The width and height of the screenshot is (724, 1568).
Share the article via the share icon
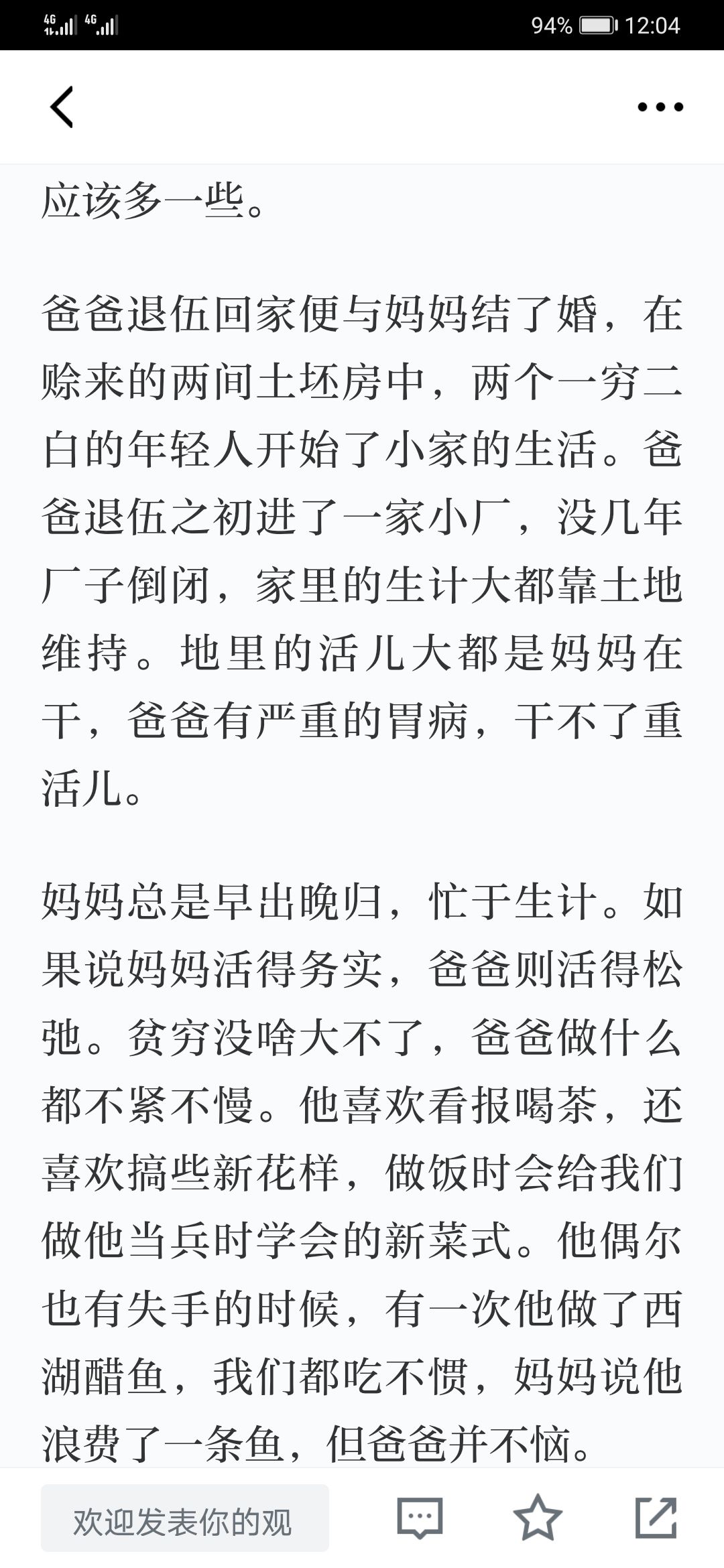pyautogui.click(x=656, y=1518)
